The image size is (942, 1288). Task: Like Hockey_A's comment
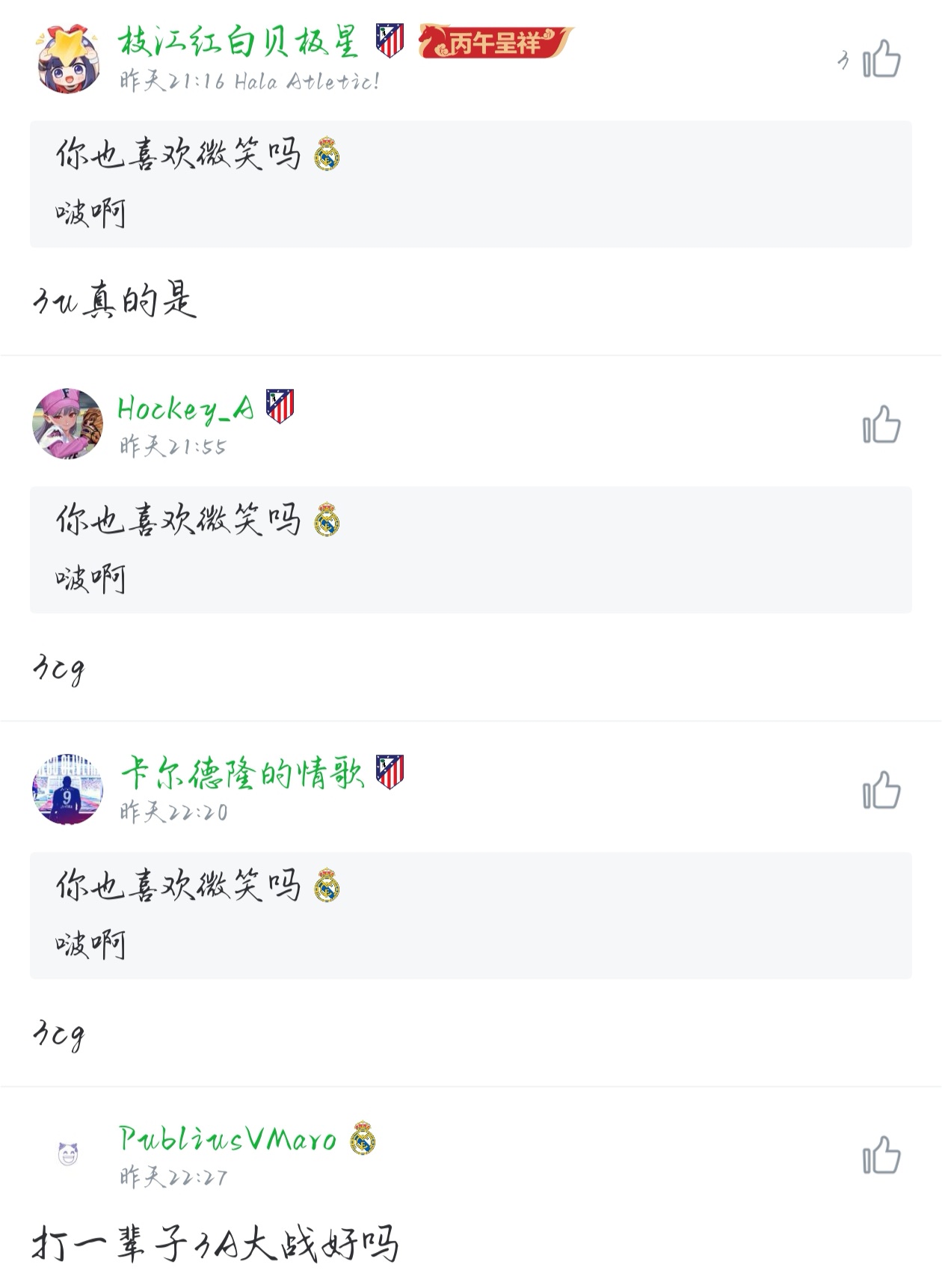[x=881, y=425]
